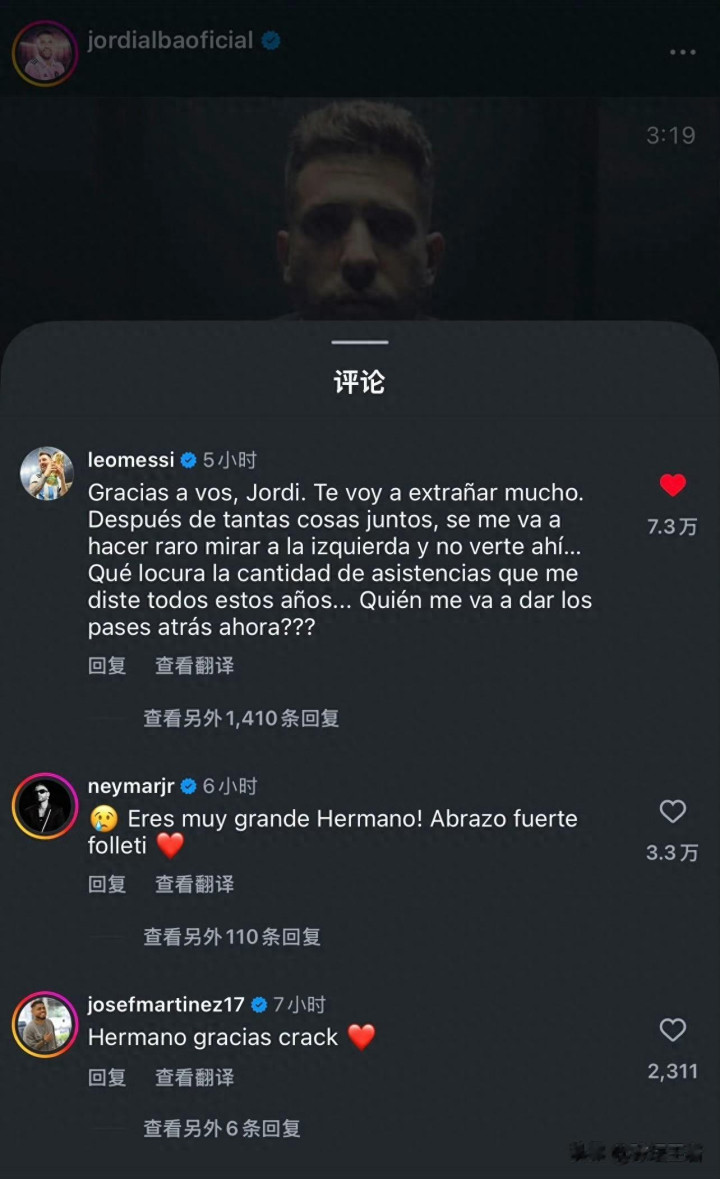Open leomessi's profile from his avatar

coord(47,473)
